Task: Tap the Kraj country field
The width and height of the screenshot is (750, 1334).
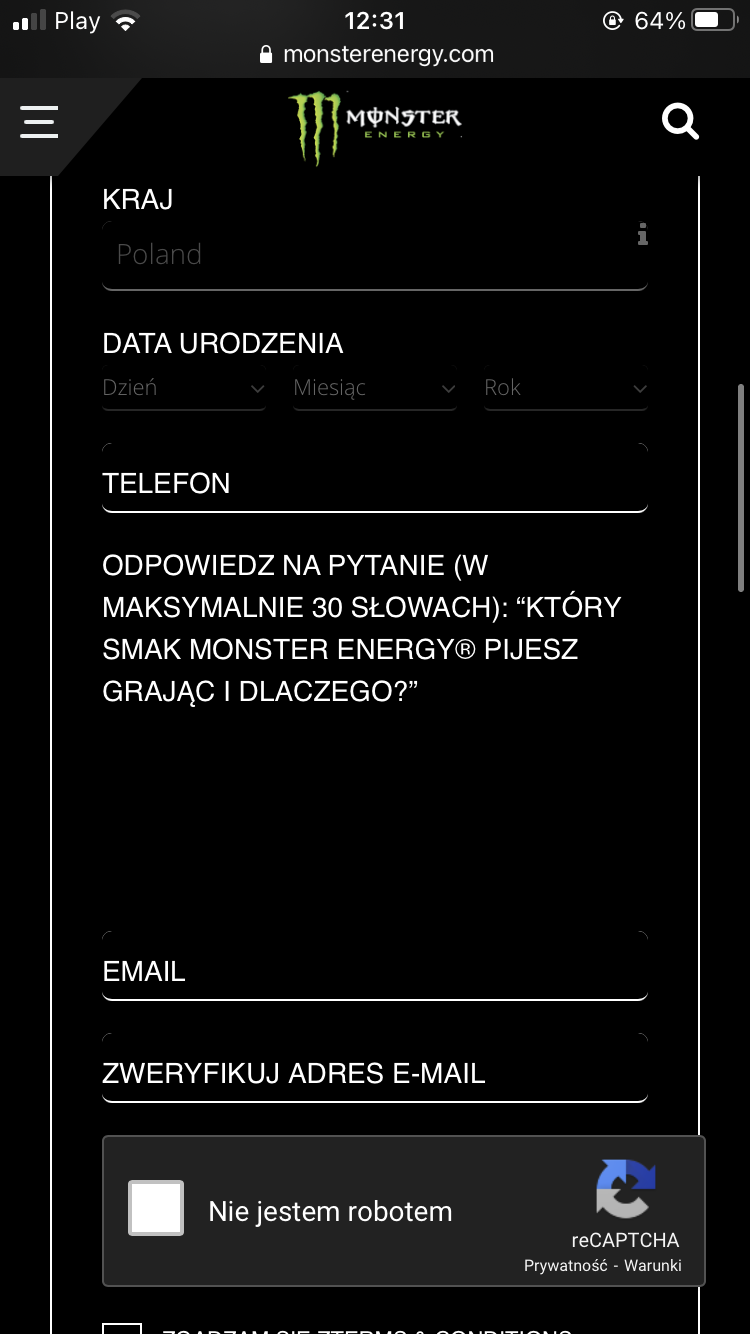Action: (x=360, y=256)
